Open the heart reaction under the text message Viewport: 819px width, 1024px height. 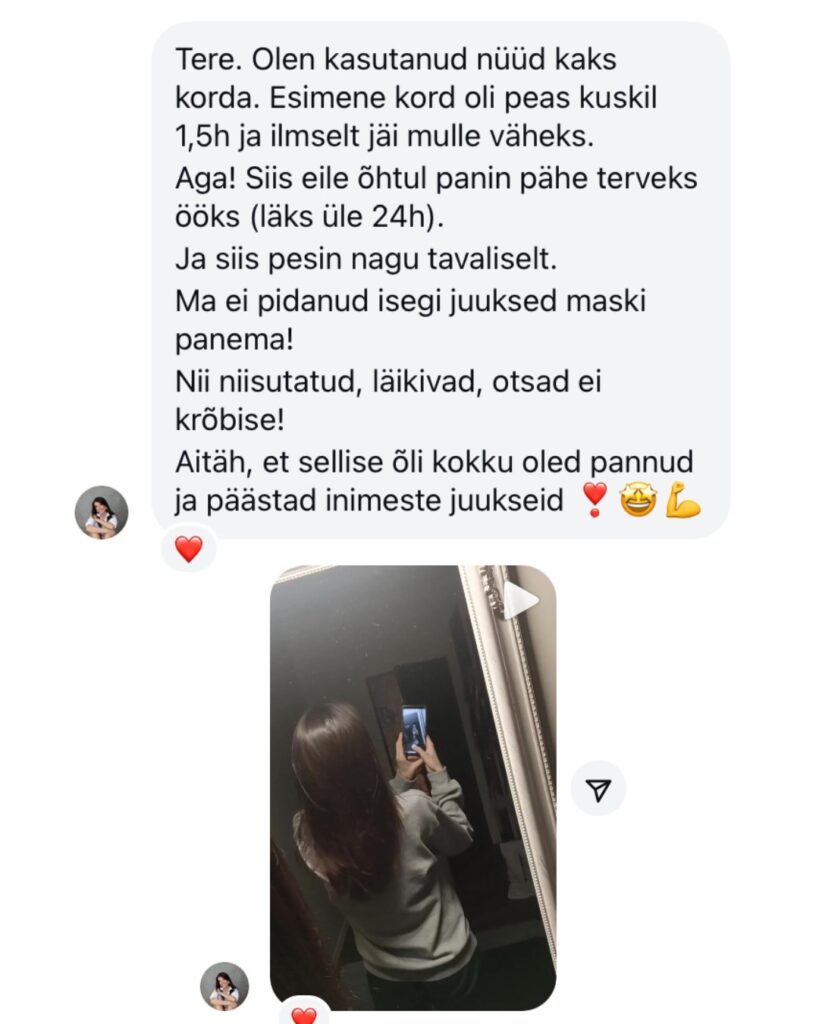pyautogui.click(x=188, y=548)
